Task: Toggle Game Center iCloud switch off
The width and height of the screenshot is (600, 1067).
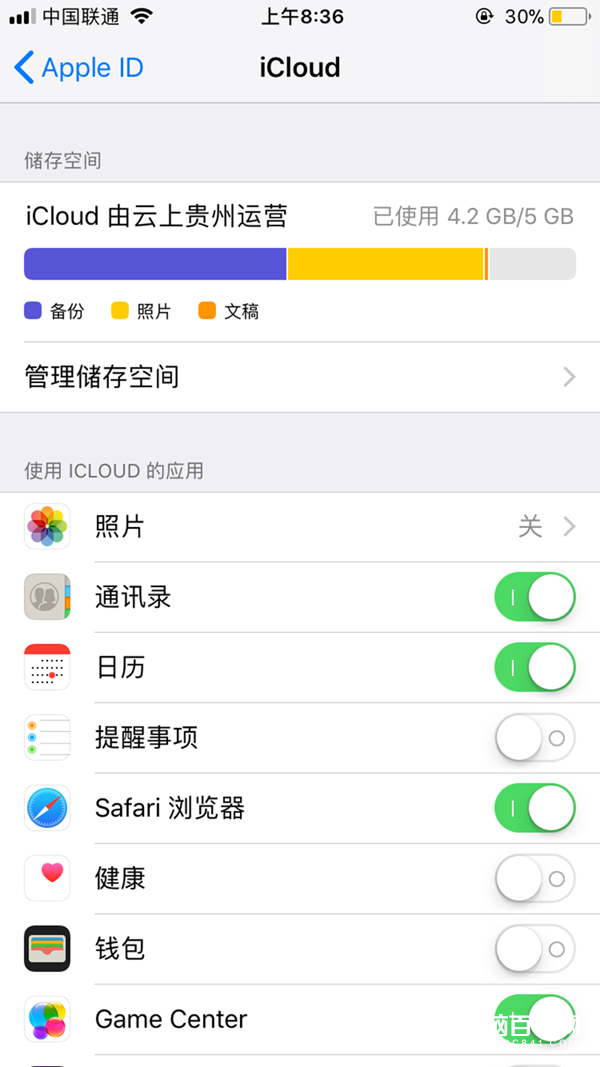Action: (x=535, y=1019)
